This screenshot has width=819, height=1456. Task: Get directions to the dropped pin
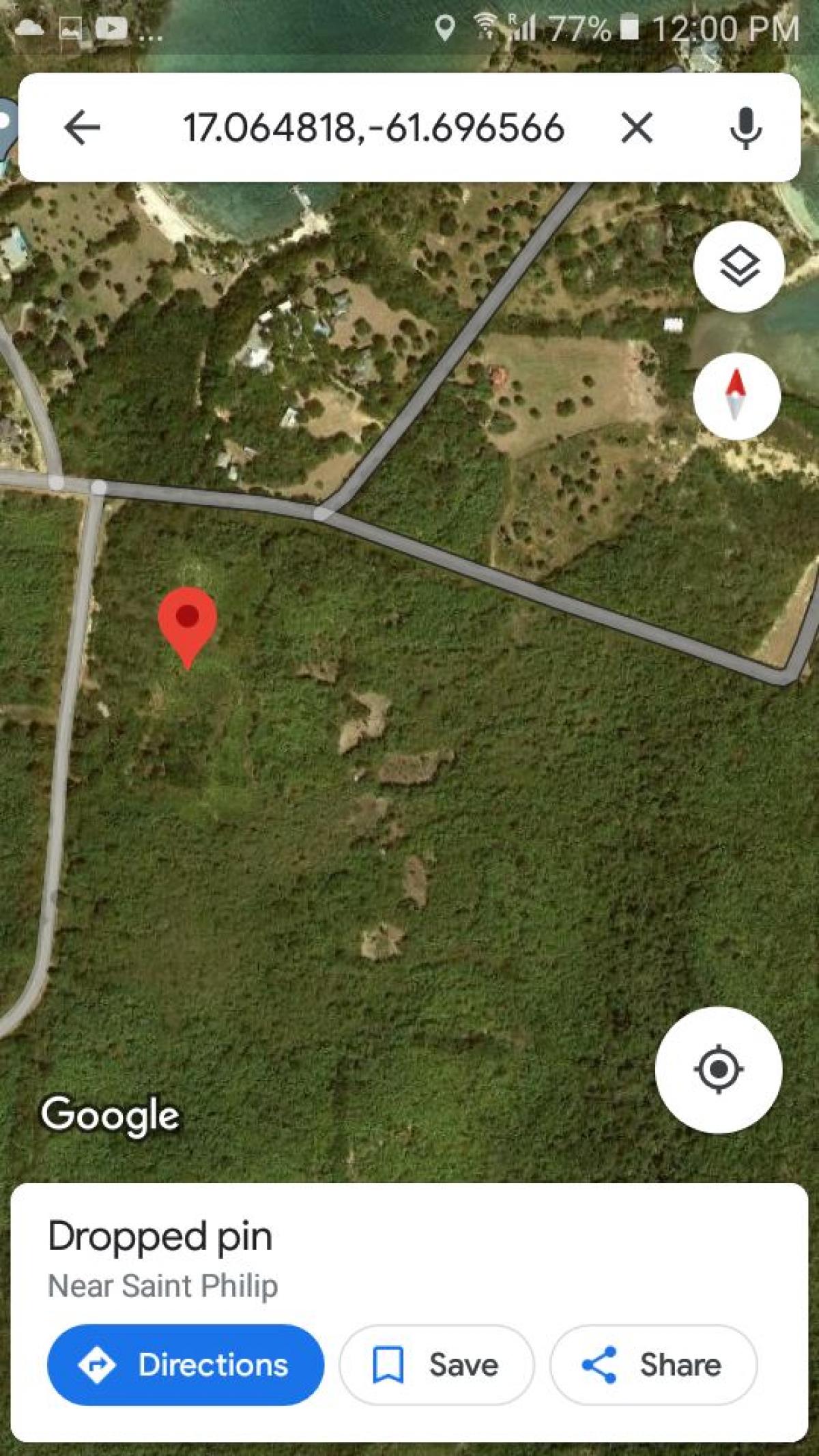pos(186,1365)
